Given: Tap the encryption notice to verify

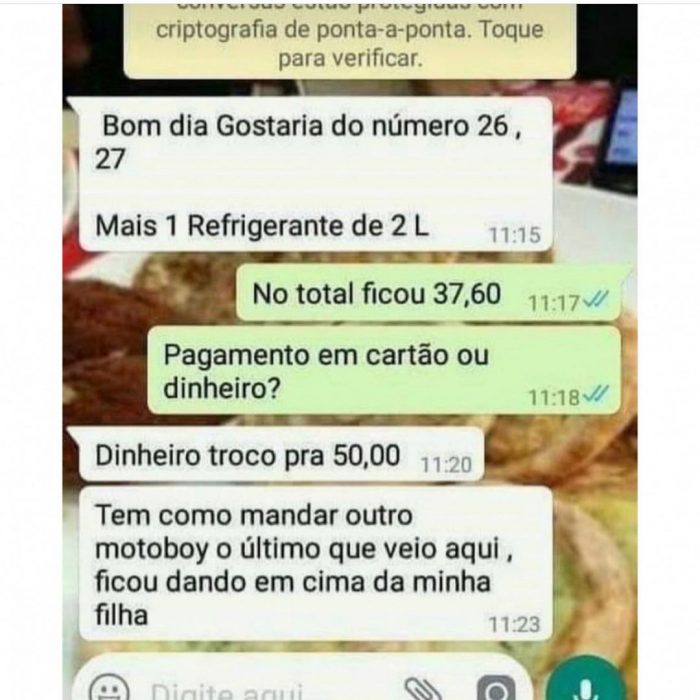Looking at the screenshot, I should pos(350,40).
